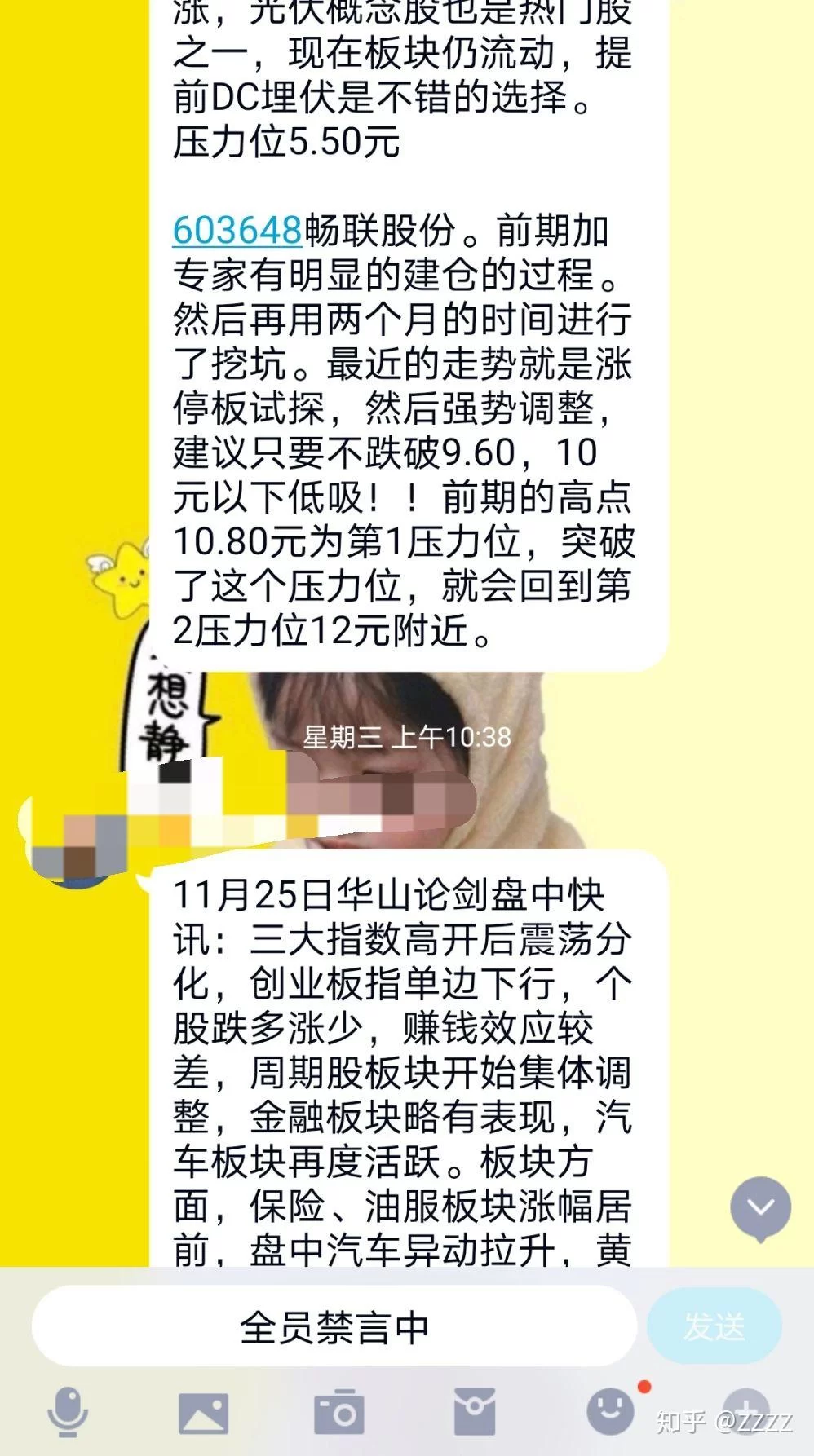Image resolution: width=814 pixels, height=1456 pixels.
Task: Tap the muted message input field
Action: (334, 1328)
